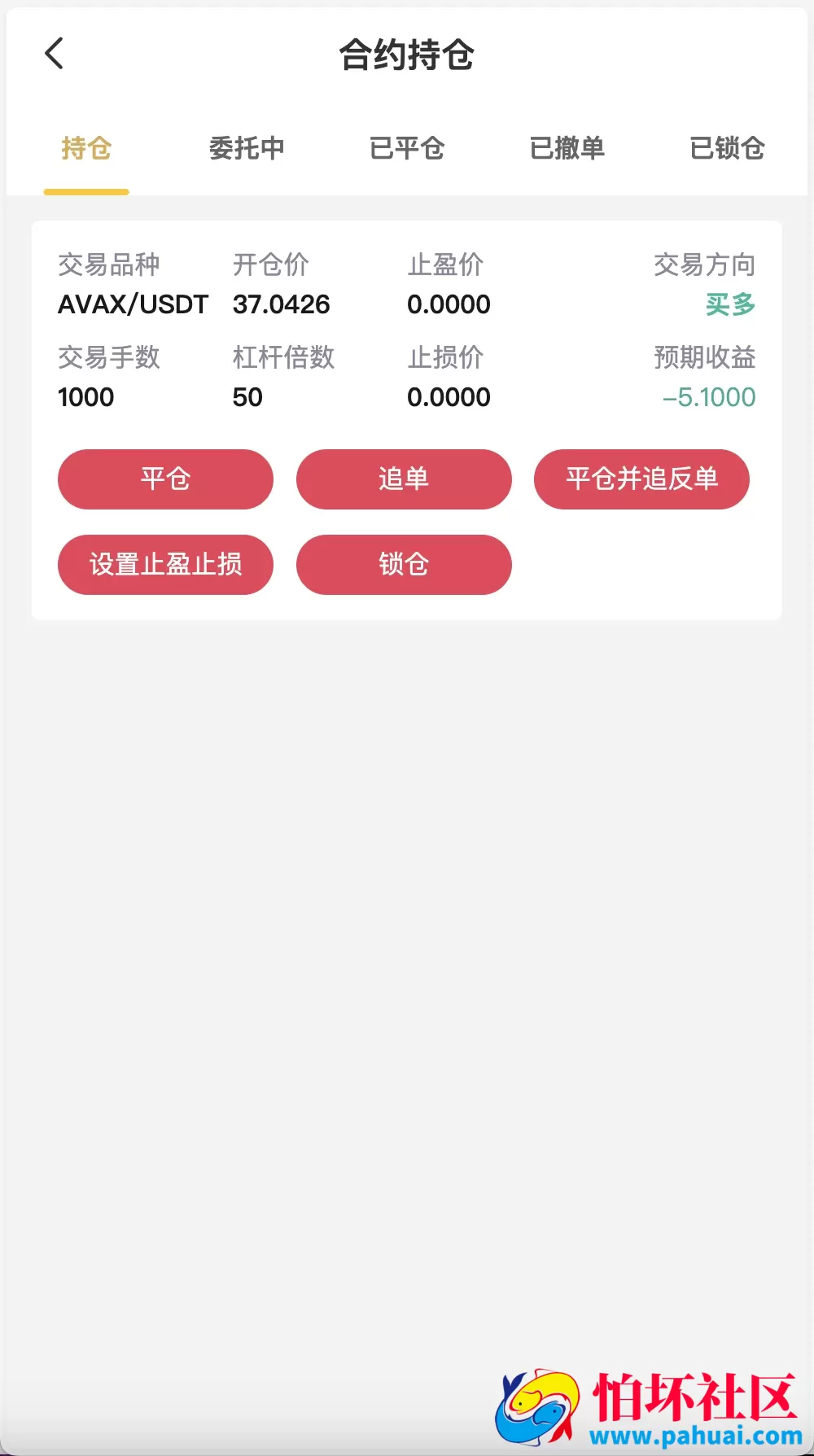This screenshot has width=814, height=1456.
Task: Click the 锁仓 button
Action: pyautogui.click(x=403, y=564)
